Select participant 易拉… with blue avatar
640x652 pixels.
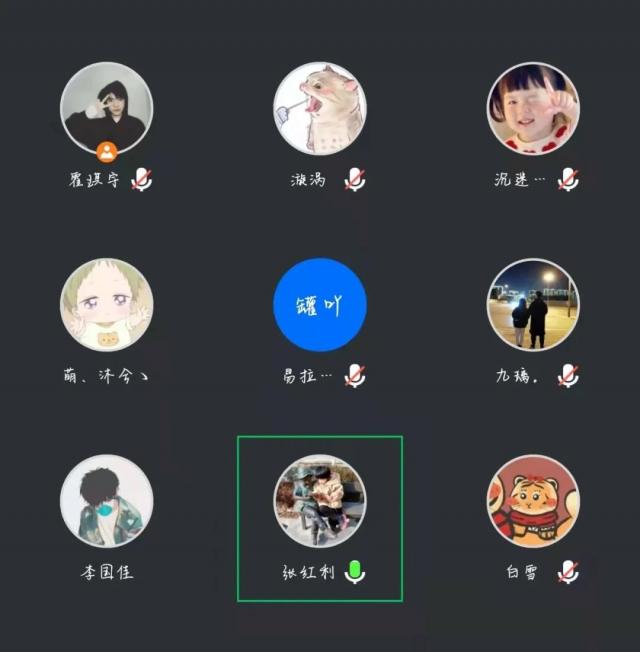coord(320,305)
